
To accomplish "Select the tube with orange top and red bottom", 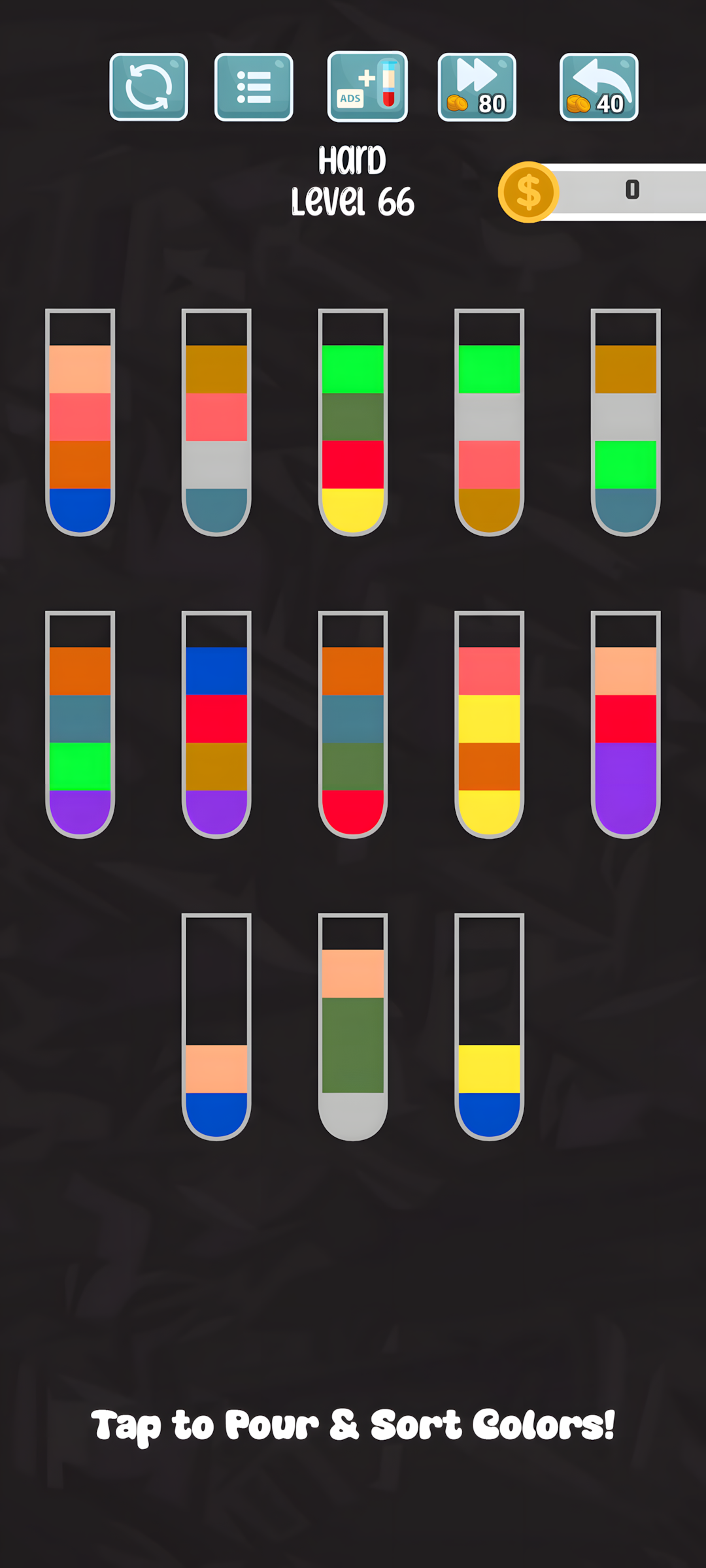I will click(353, 725).
